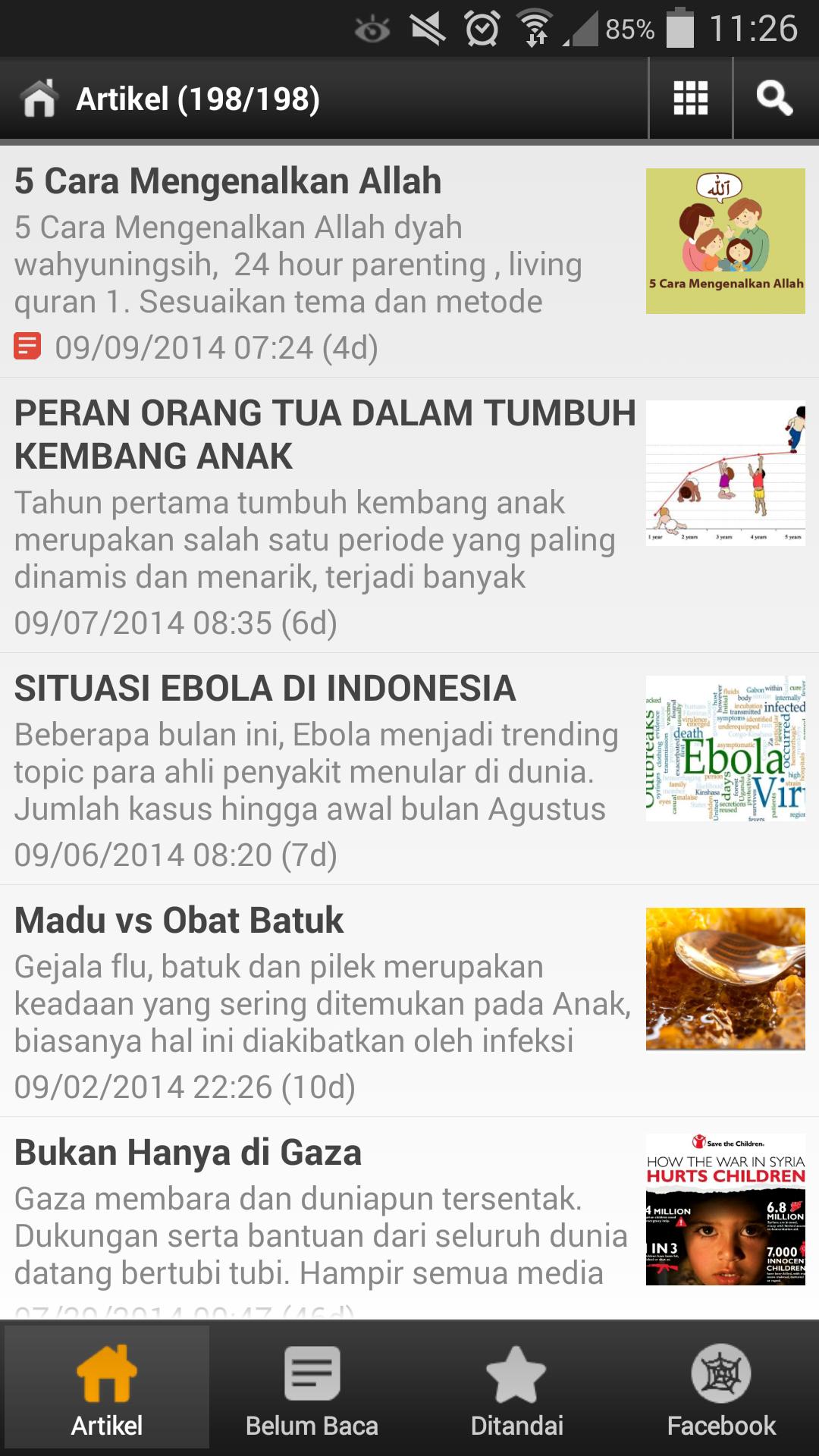Go to the Ditandai tab

click(x=516, y=1389)
